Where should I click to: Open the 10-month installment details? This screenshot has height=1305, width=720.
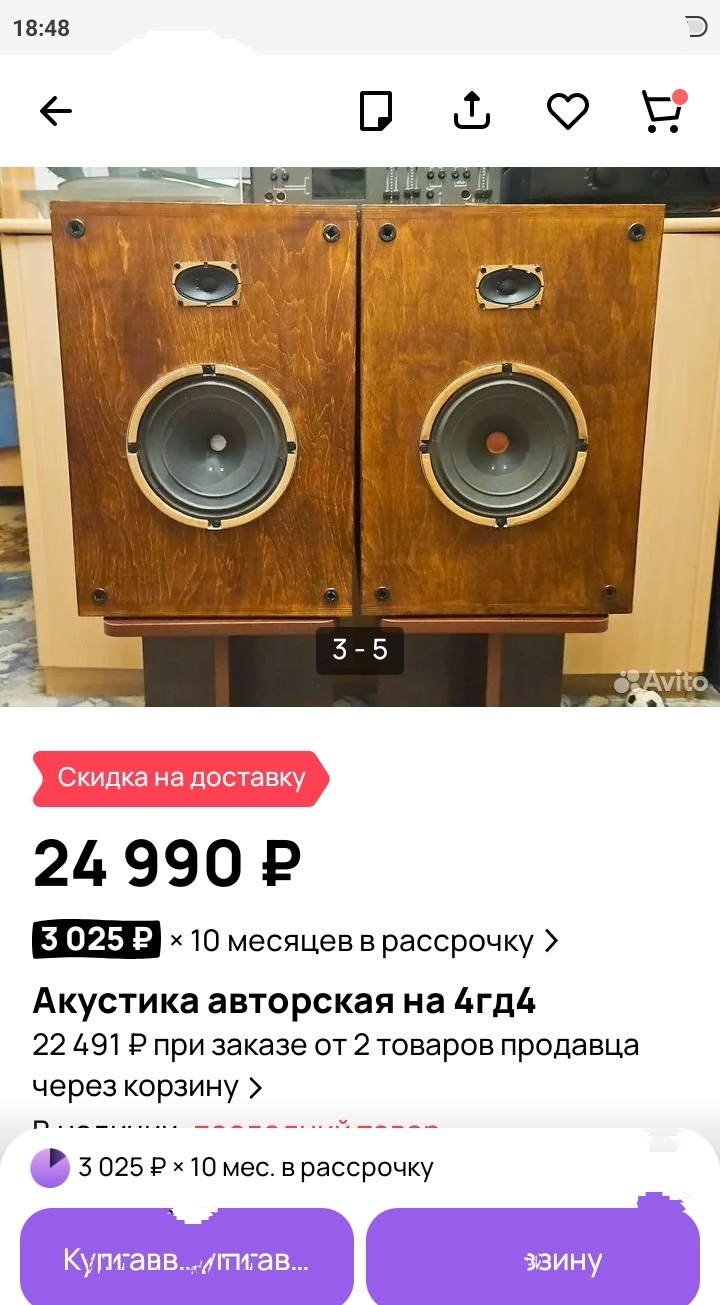point(296,940)
